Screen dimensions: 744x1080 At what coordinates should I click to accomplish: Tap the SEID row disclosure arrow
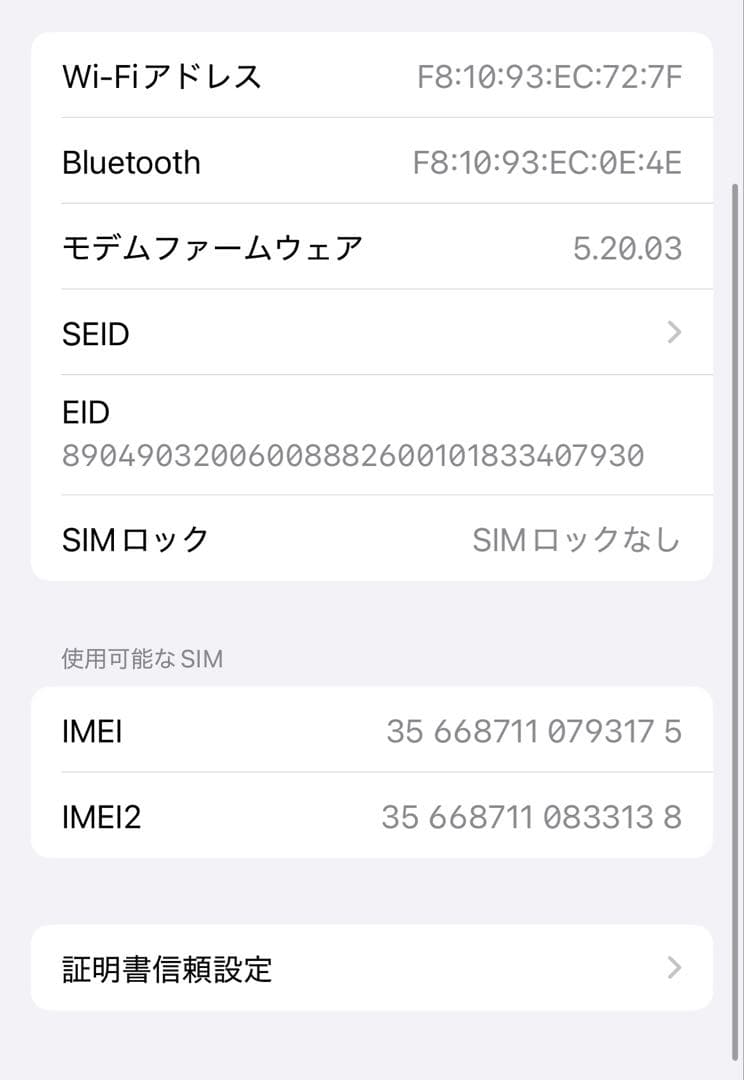click(x=672, y=333)
